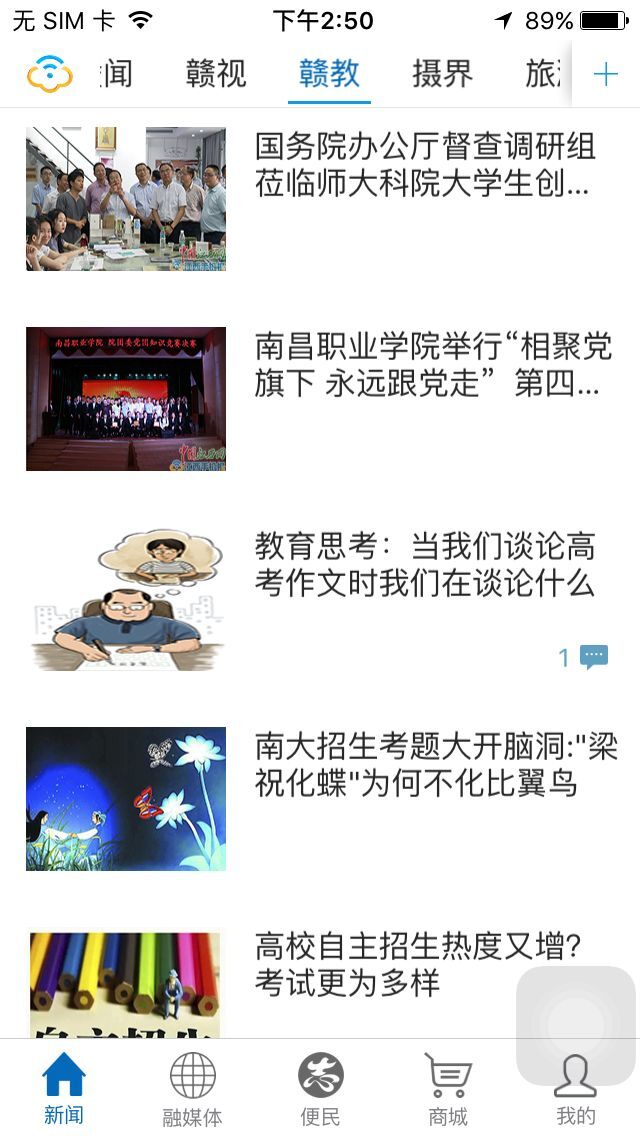Tap the AssistiveTouch floating button

(x=576, y=1025)
